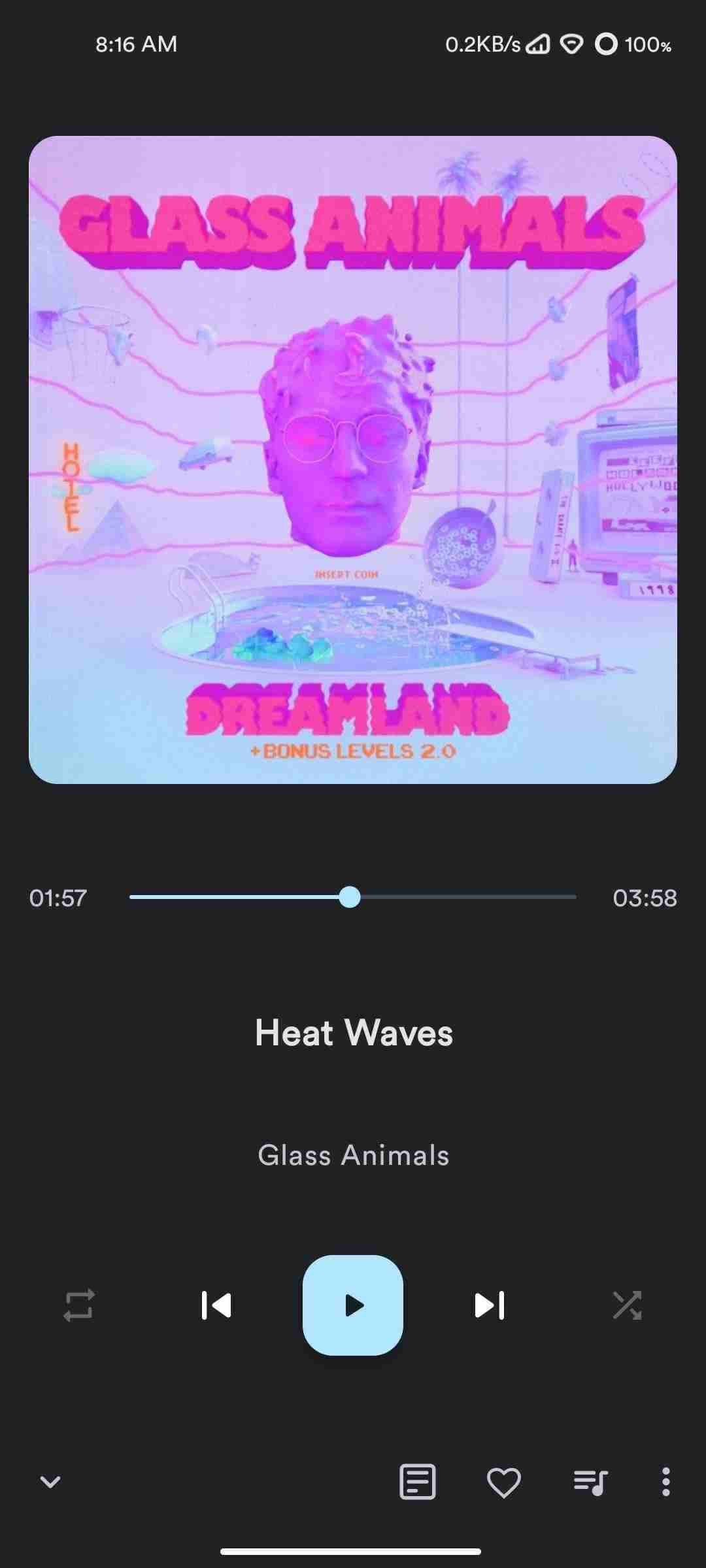Toggle repeat mode

pos(79,1305)
